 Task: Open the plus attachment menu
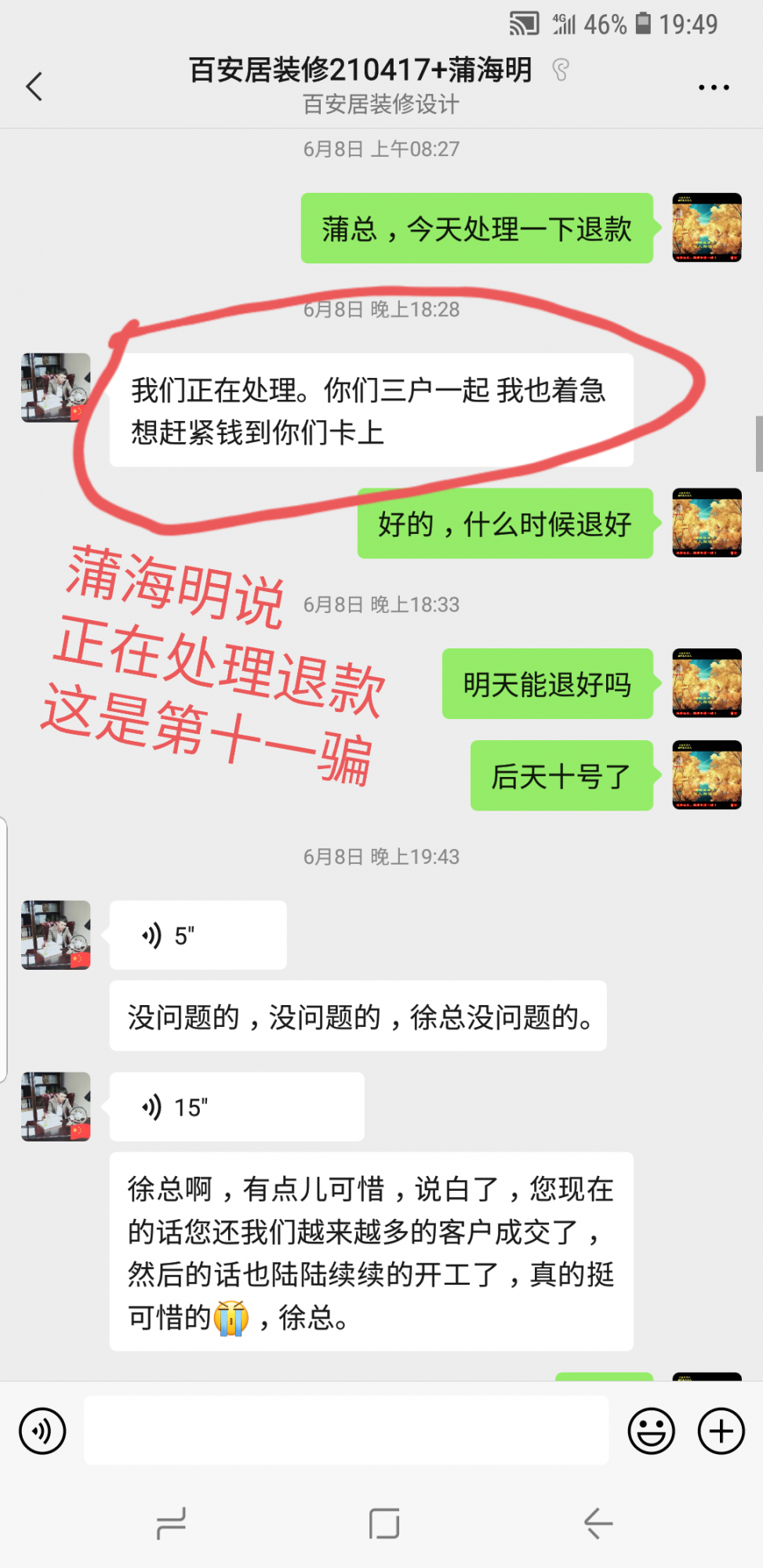[721, 1432]
